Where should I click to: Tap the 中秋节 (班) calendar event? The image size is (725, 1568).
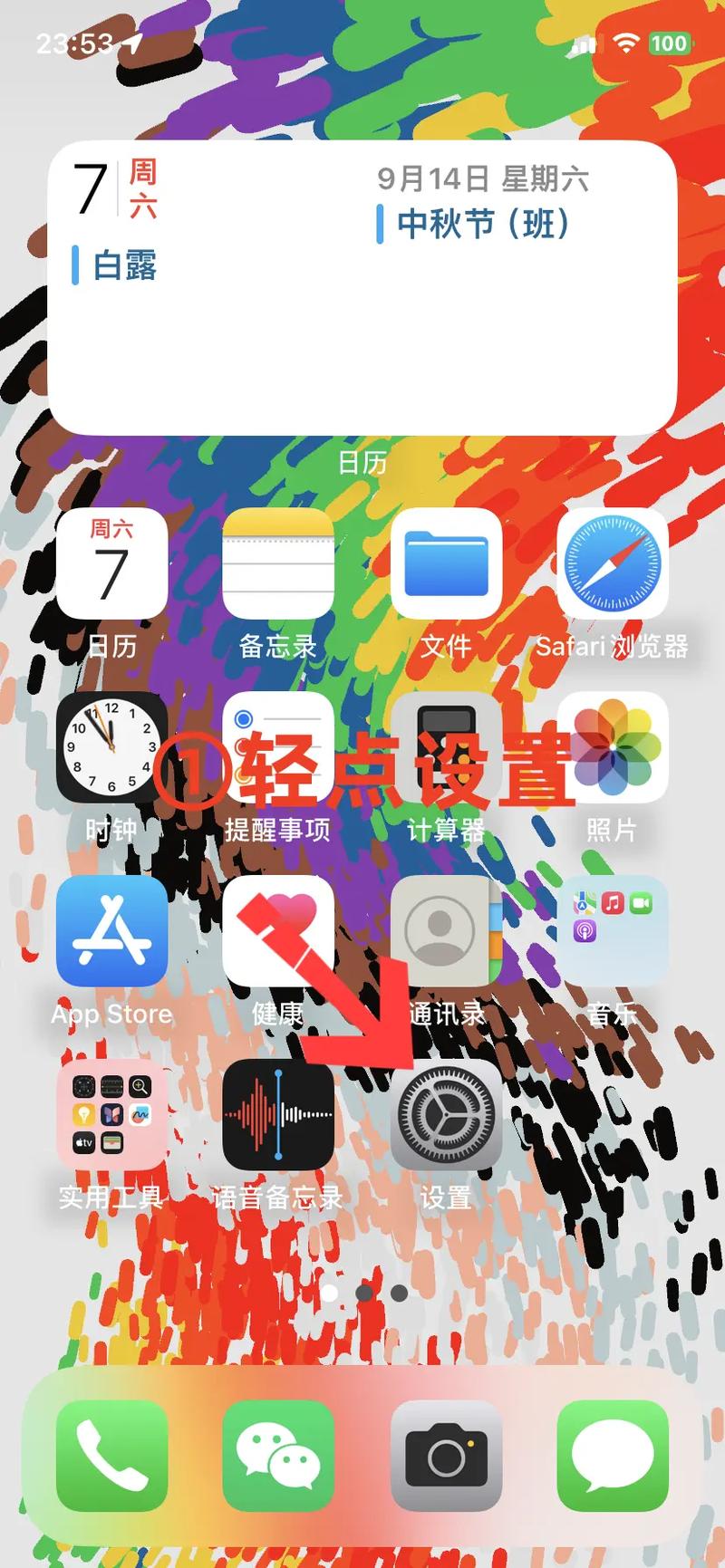coord(480,223)
